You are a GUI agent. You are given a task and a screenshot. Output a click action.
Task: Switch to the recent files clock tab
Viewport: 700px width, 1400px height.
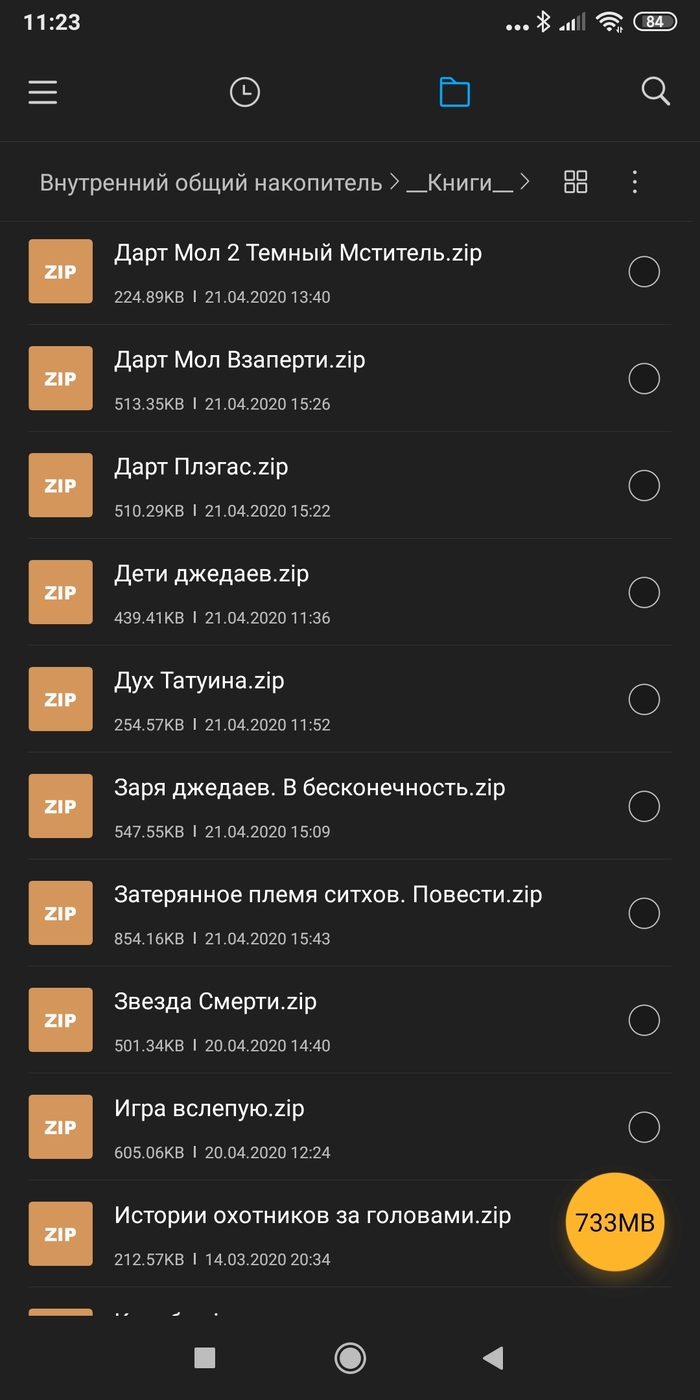pos(244,93)
